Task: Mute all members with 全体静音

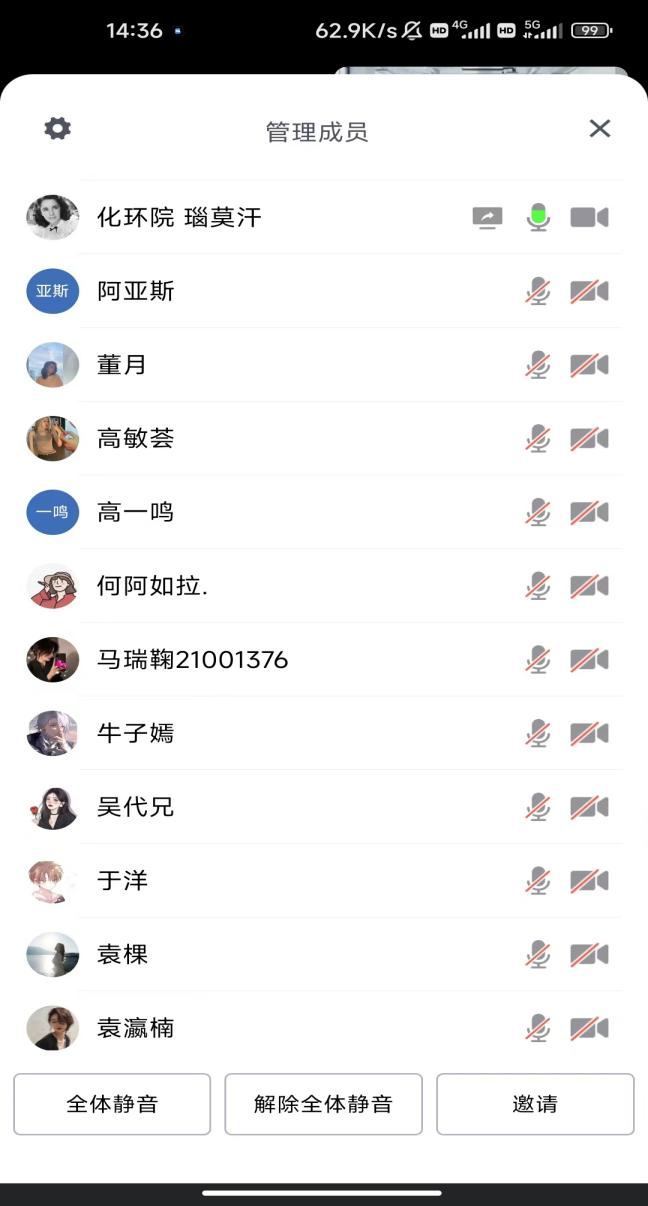Action: pyautogui.click(x=112, y=1104)
